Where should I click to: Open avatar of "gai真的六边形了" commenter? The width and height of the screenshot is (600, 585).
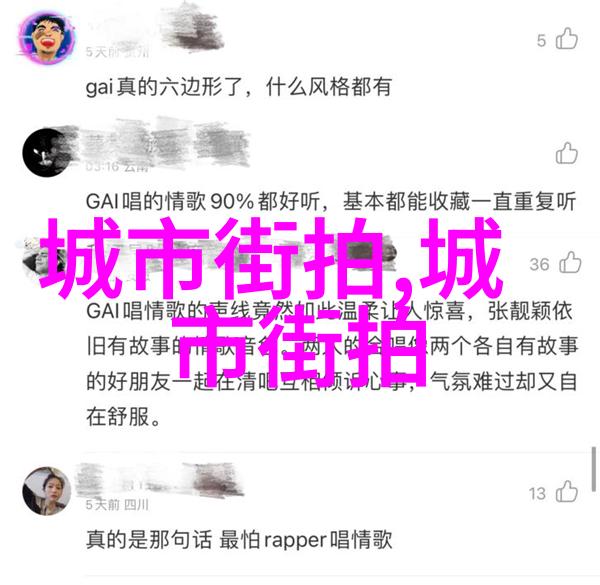click(x=47, y=36)
